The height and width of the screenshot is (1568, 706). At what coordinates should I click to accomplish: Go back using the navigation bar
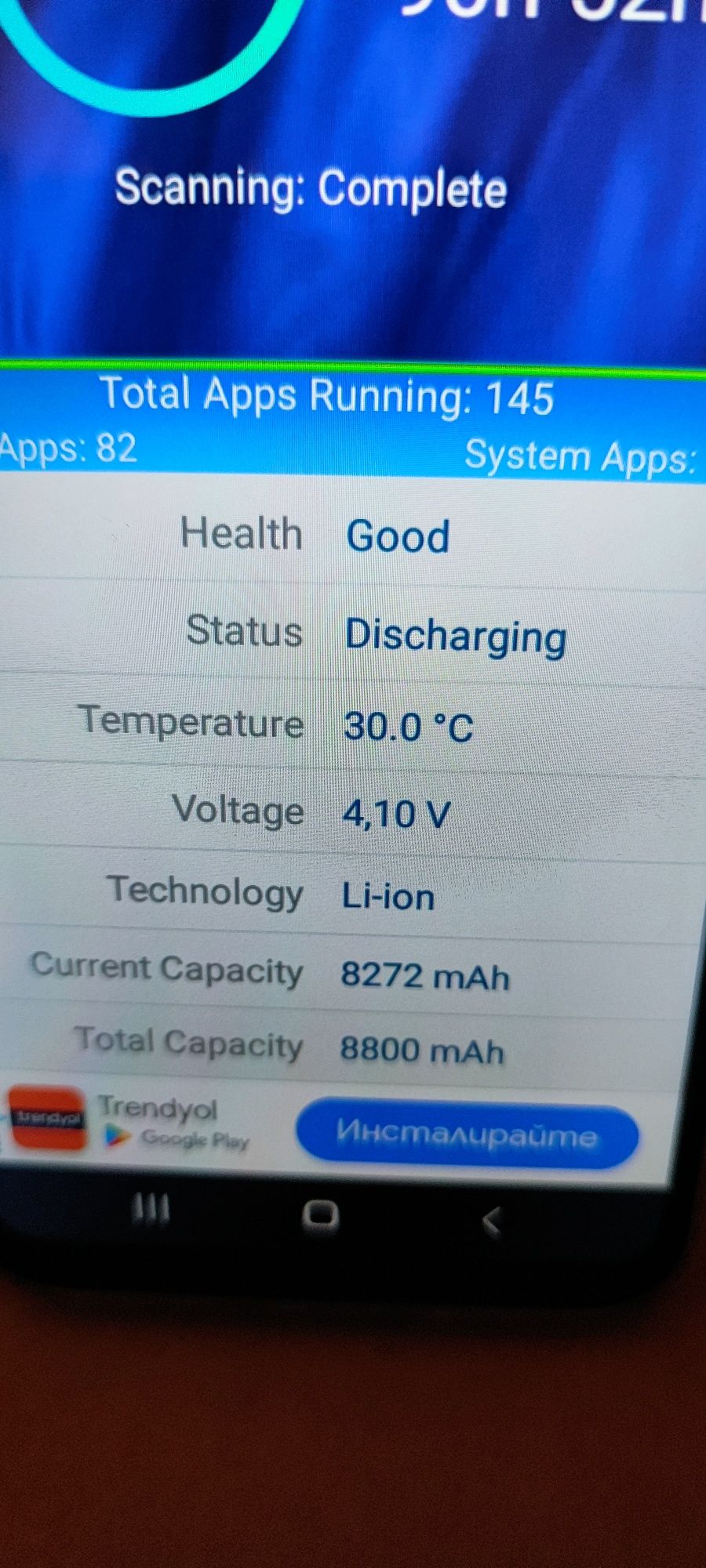point(492,1221)
